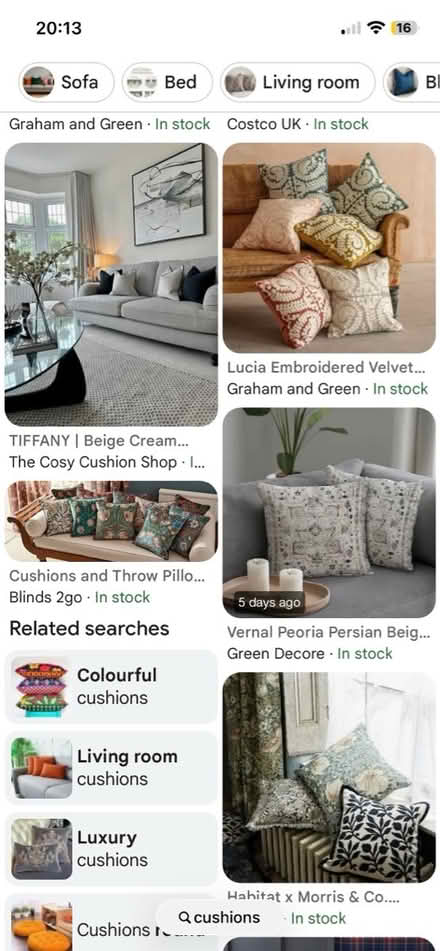Tap the floating cushions search pill
440x951 pixels.
[220, 918]
